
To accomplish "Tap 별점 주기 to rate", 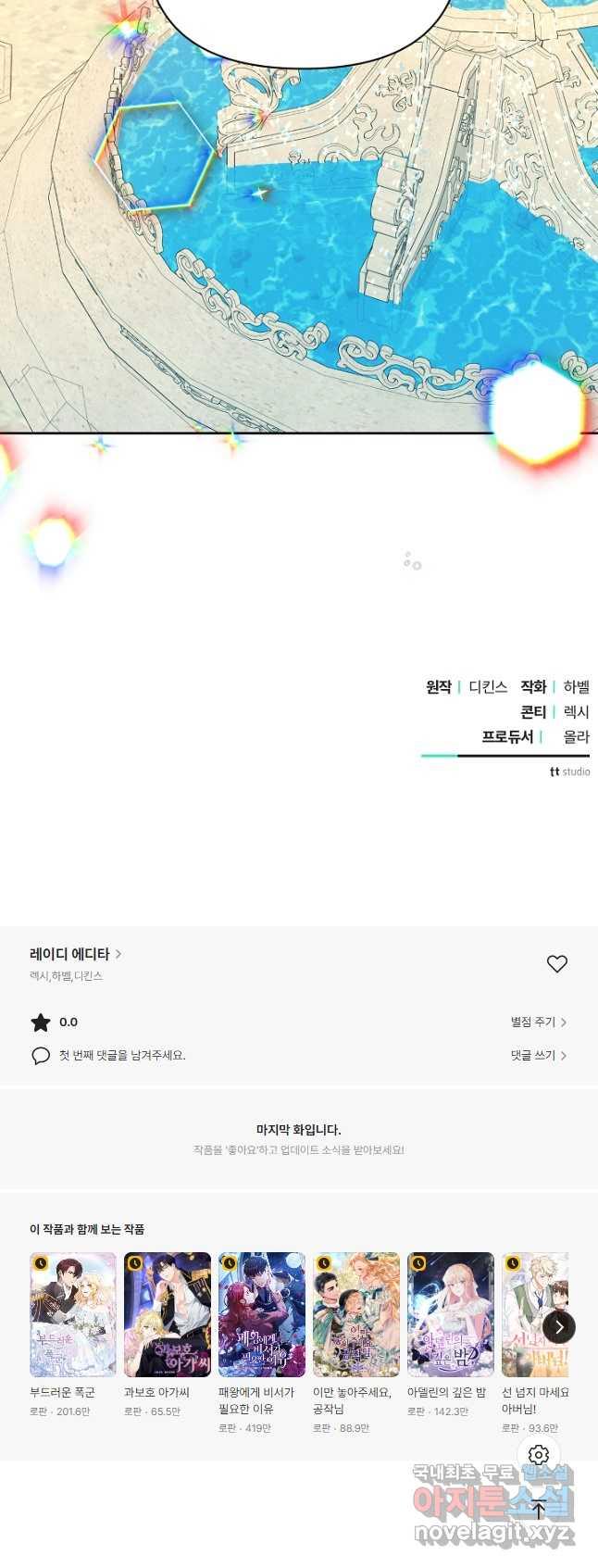I will (x=538, y=1022).
